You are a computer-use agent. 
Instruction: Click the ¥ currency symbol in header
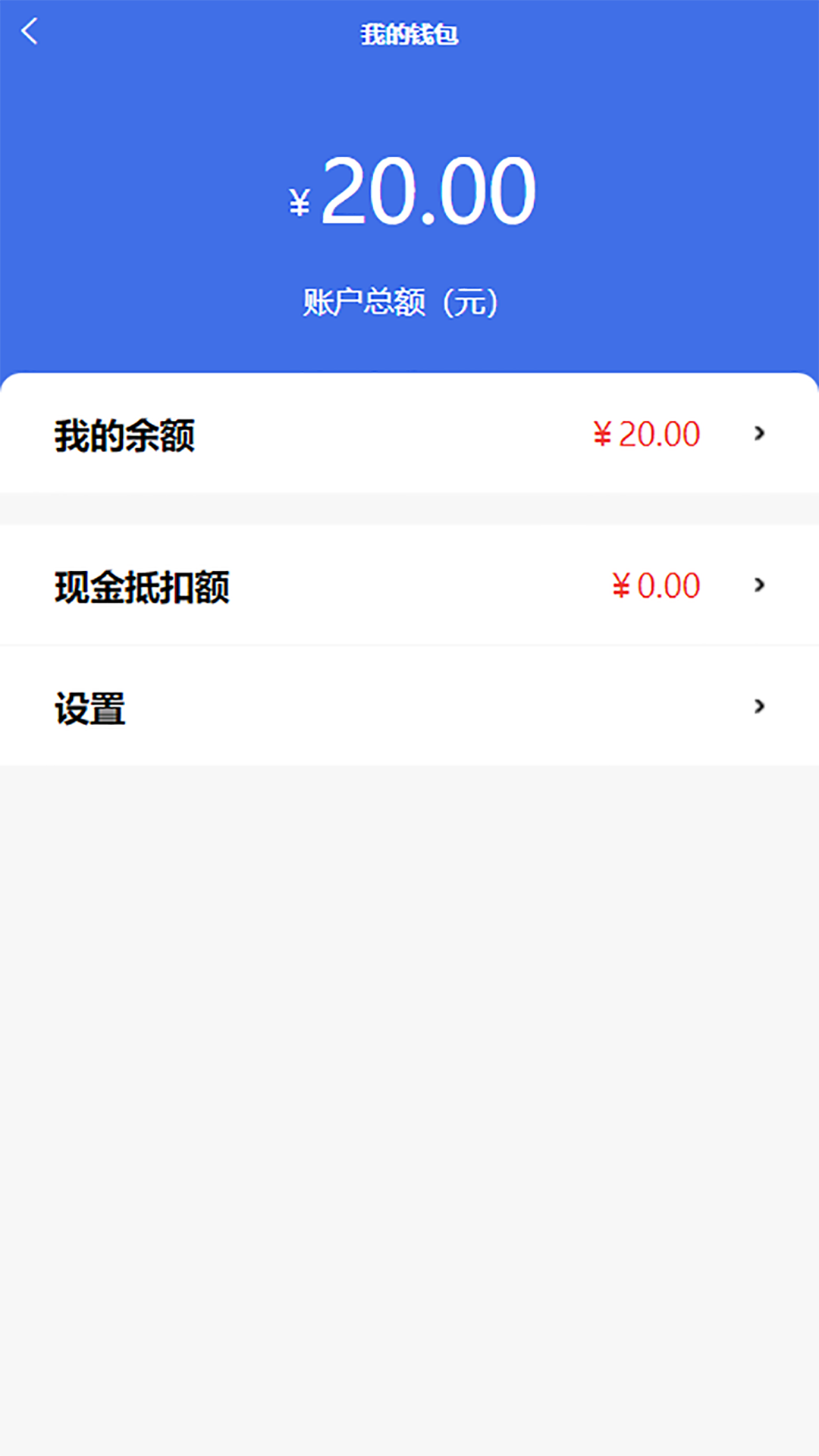pyautogui.click(x=299, y=201)
